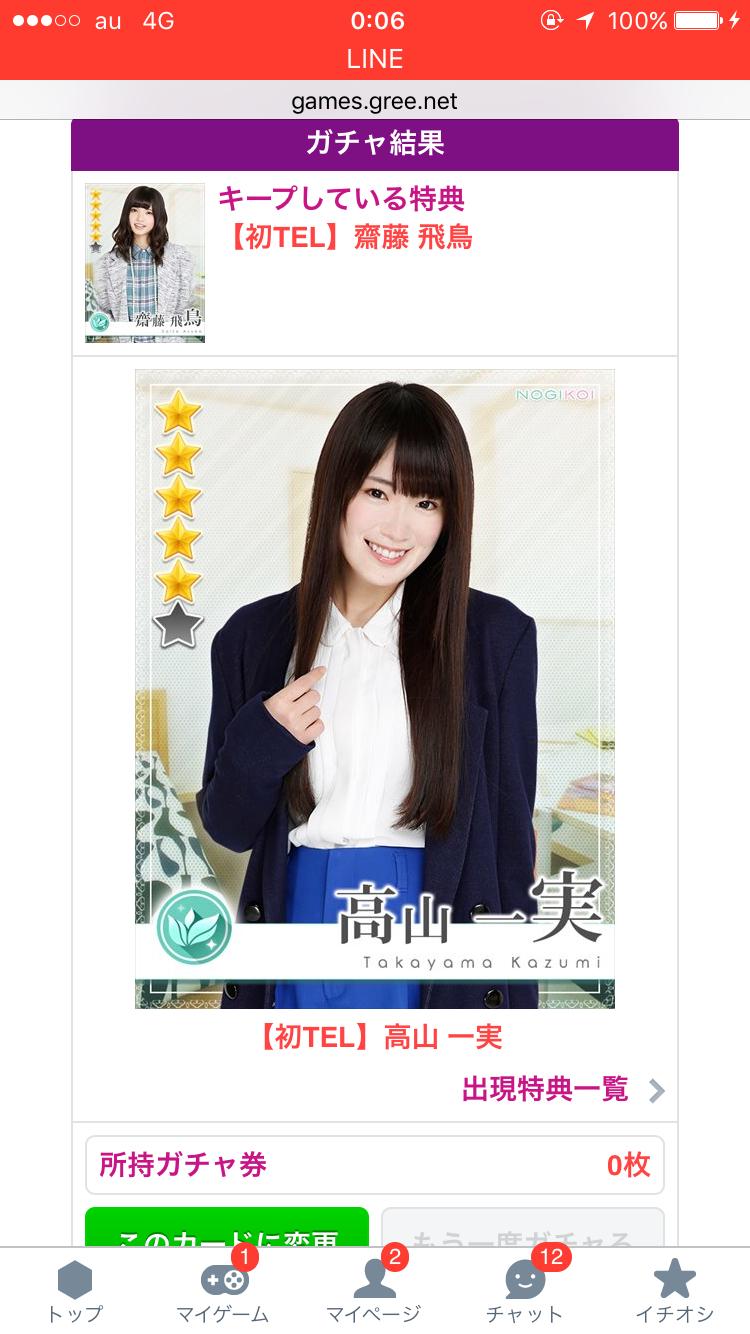Open the トップ tab
Screen dimensions: 750x1334
point(75,1290)
